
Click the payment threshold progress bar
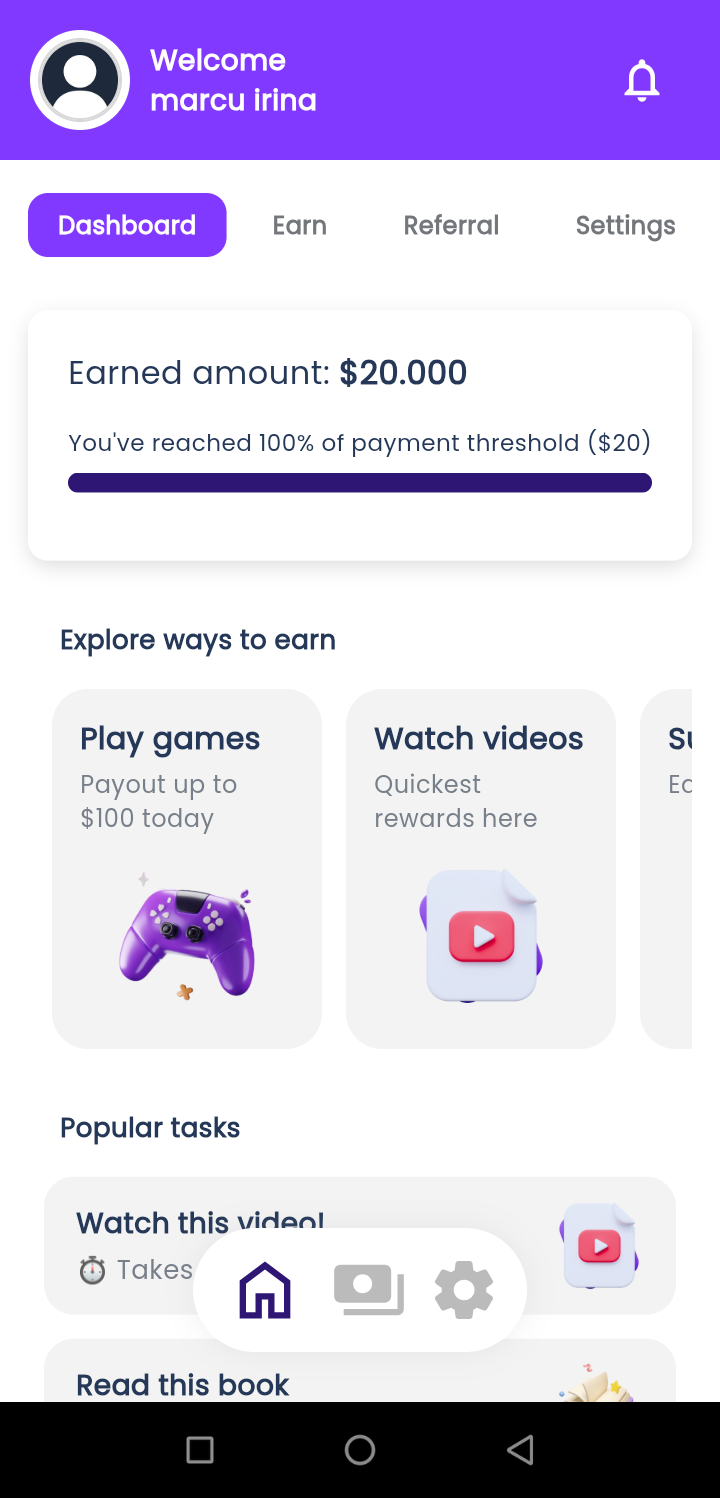360,482
